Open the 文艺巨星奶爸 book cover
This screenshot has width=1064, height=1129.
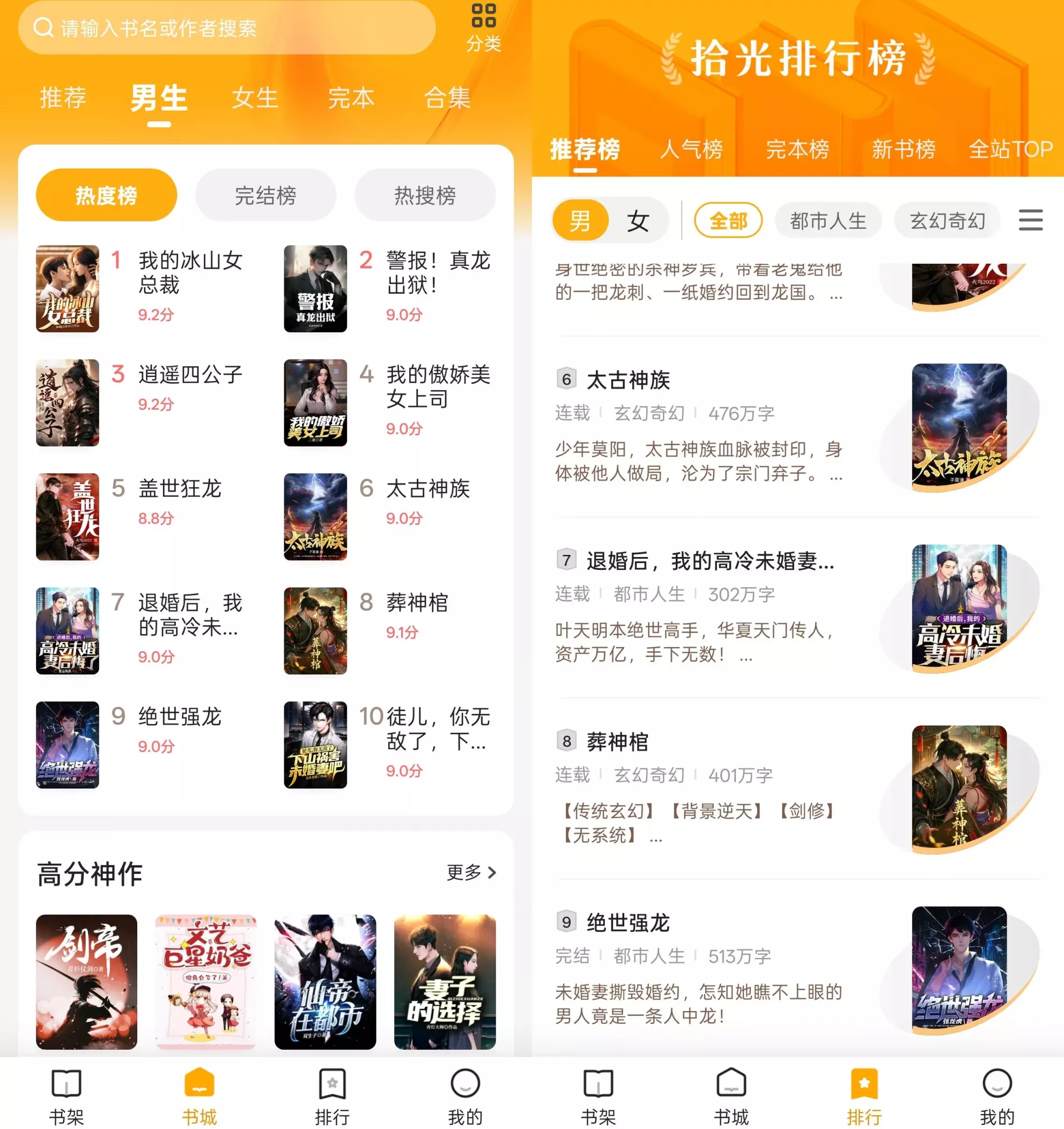pos(205,981)
